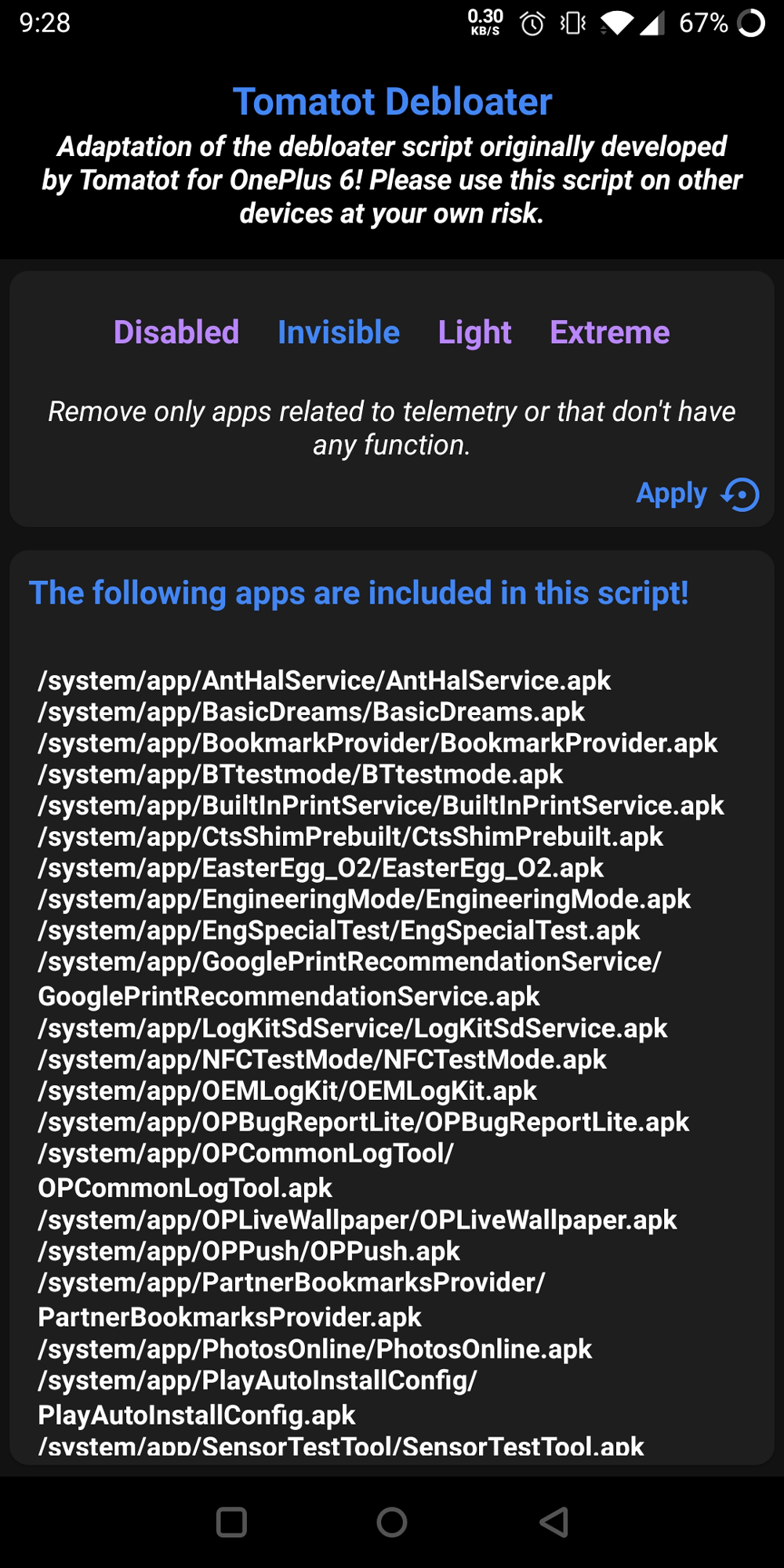The height and width of the screenshot is (1568, 784).
Task: Apply the selected debloat script
Action: click(x=696, y=494)
